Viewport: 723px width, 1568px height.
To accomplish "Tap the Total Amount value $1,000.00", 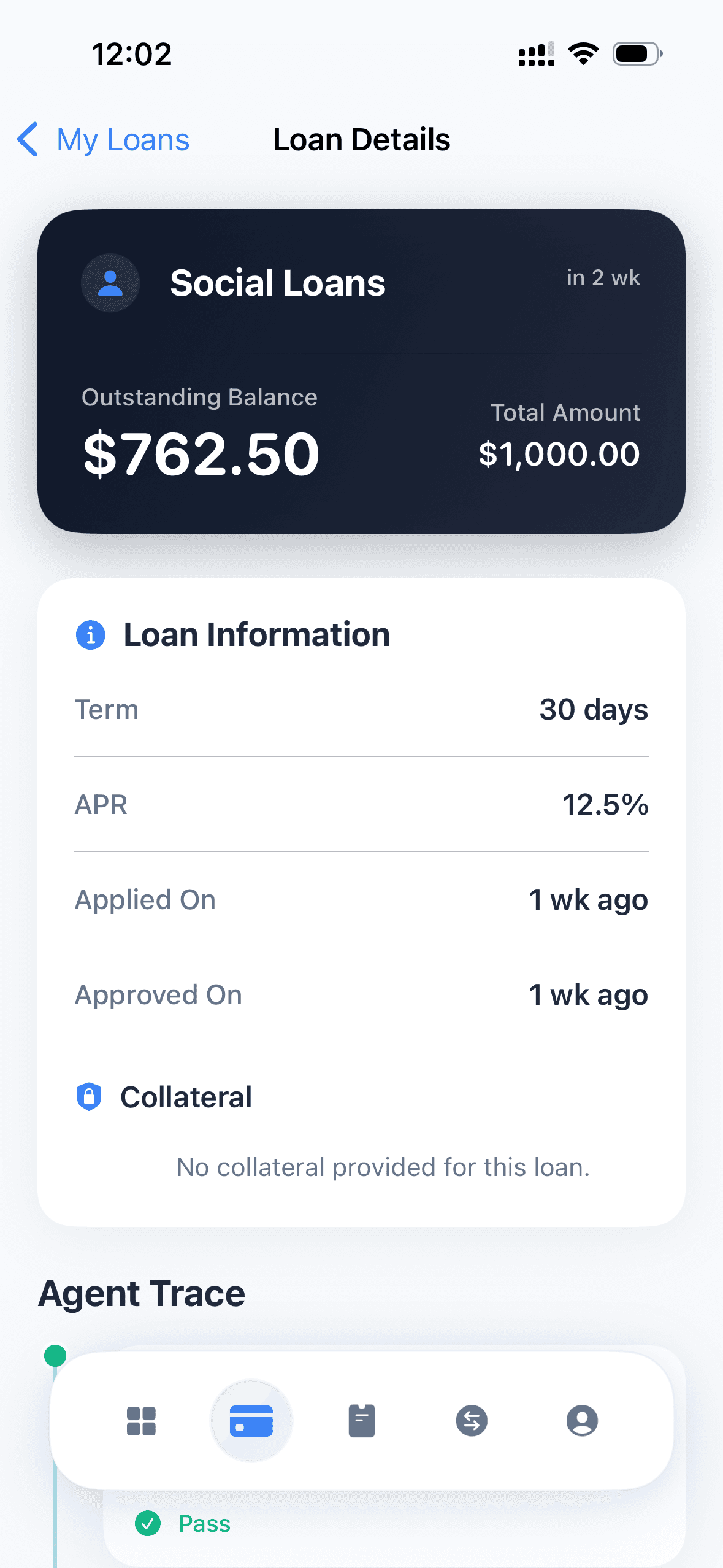I will tap(559, 454).
